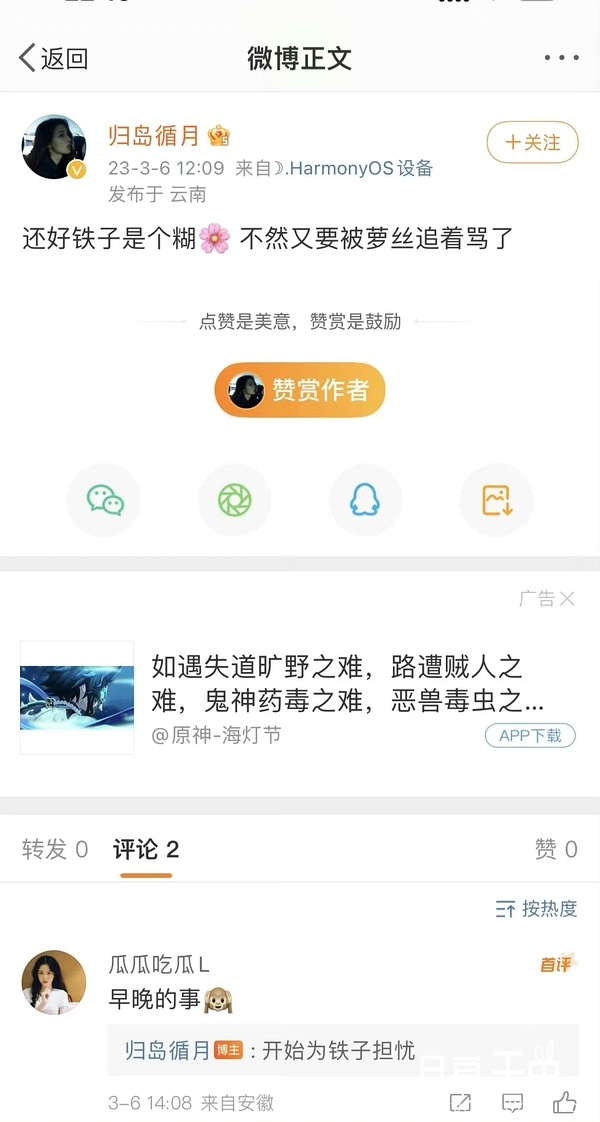Repost 瓜瓜吃瓜L's comment
This screenshot has width=600, height=1122.
(x=460, y=1103)
